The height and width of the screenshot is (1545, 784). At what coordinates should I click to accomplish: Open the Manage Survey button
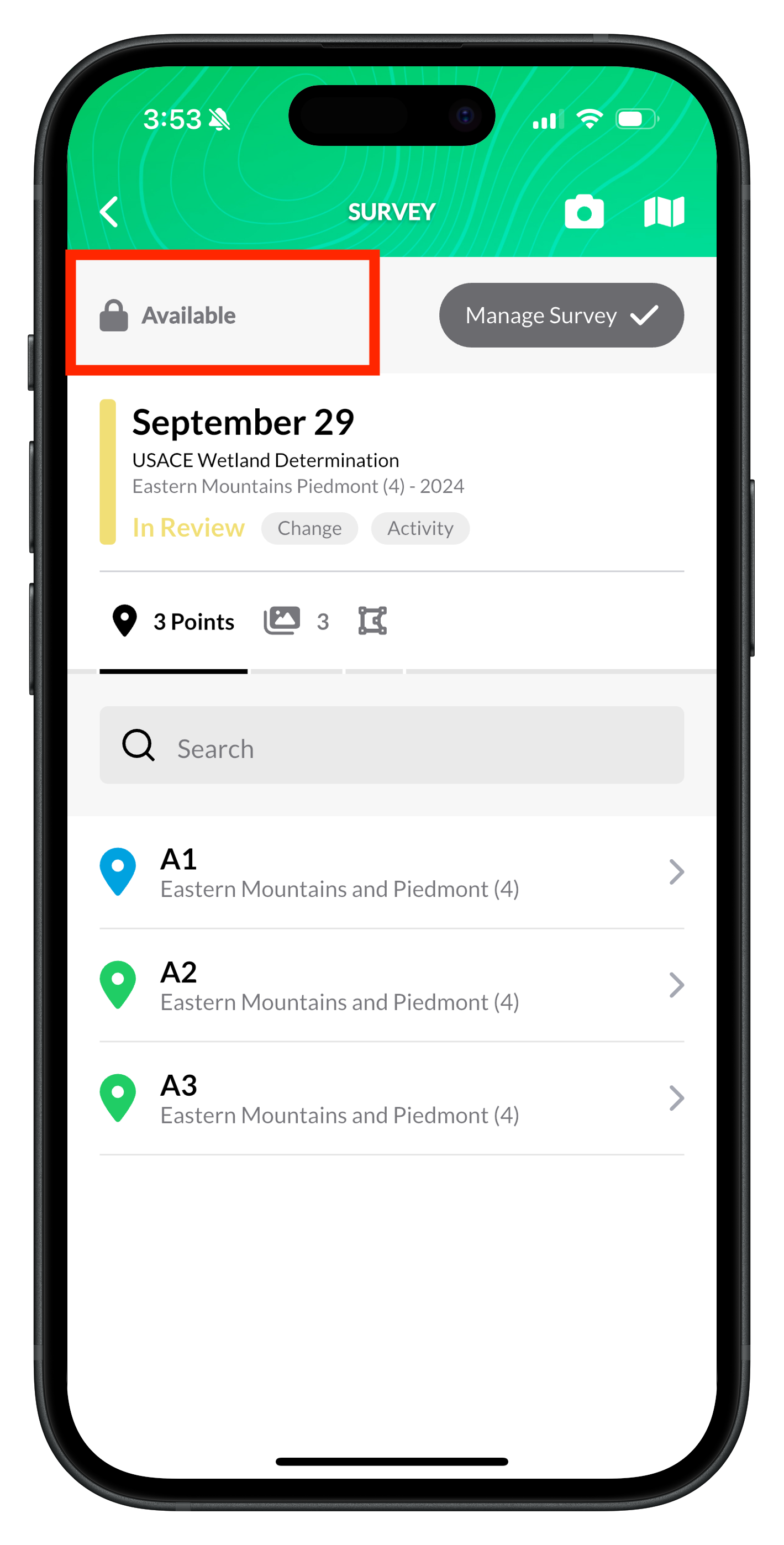tap(561, 316)
